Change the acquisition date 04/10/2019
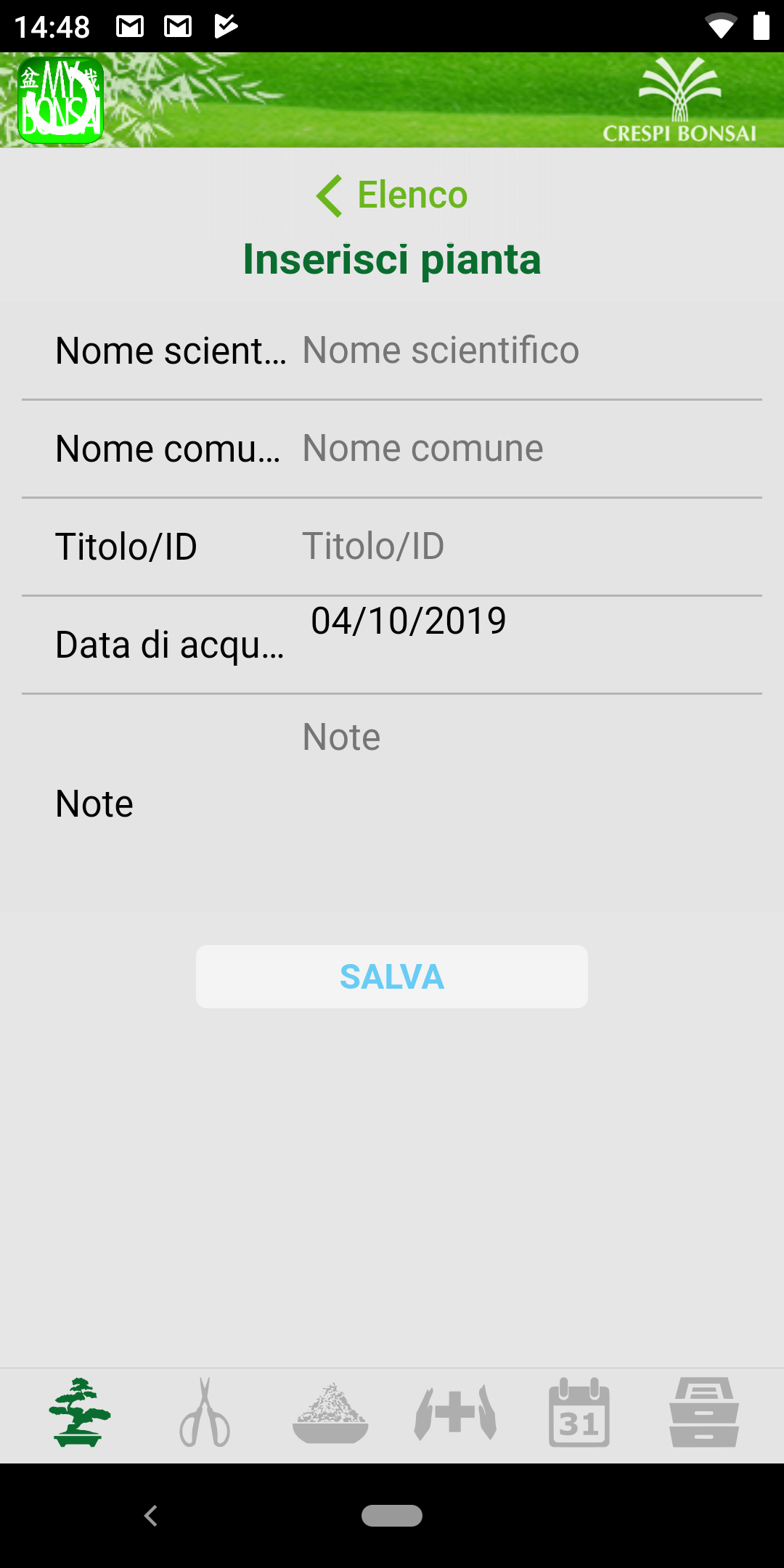The width and height of the screenshot is (784, 1568). click(x=408, y=621)
